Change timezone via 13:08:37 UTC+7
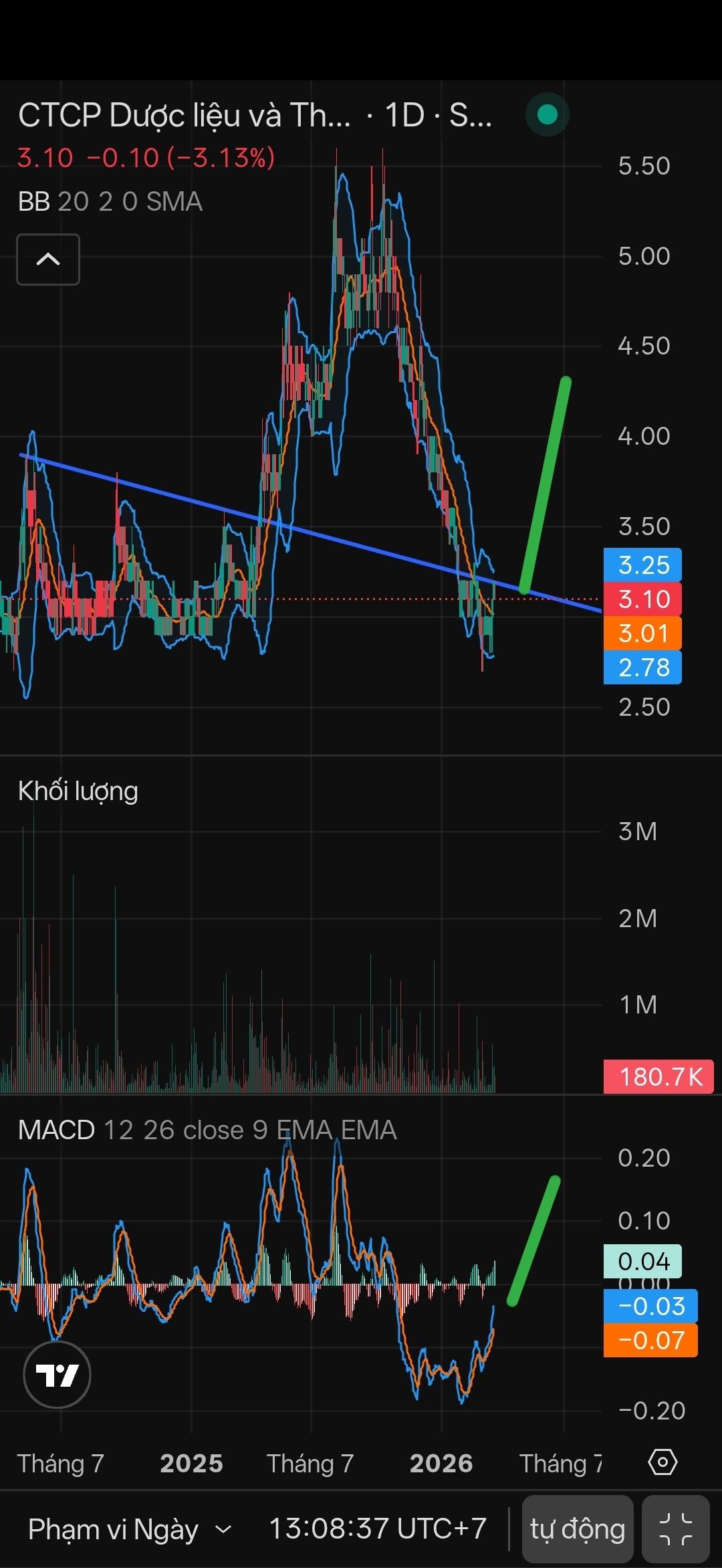This screenshot has height=1568, width=722. click(377, 1529)
